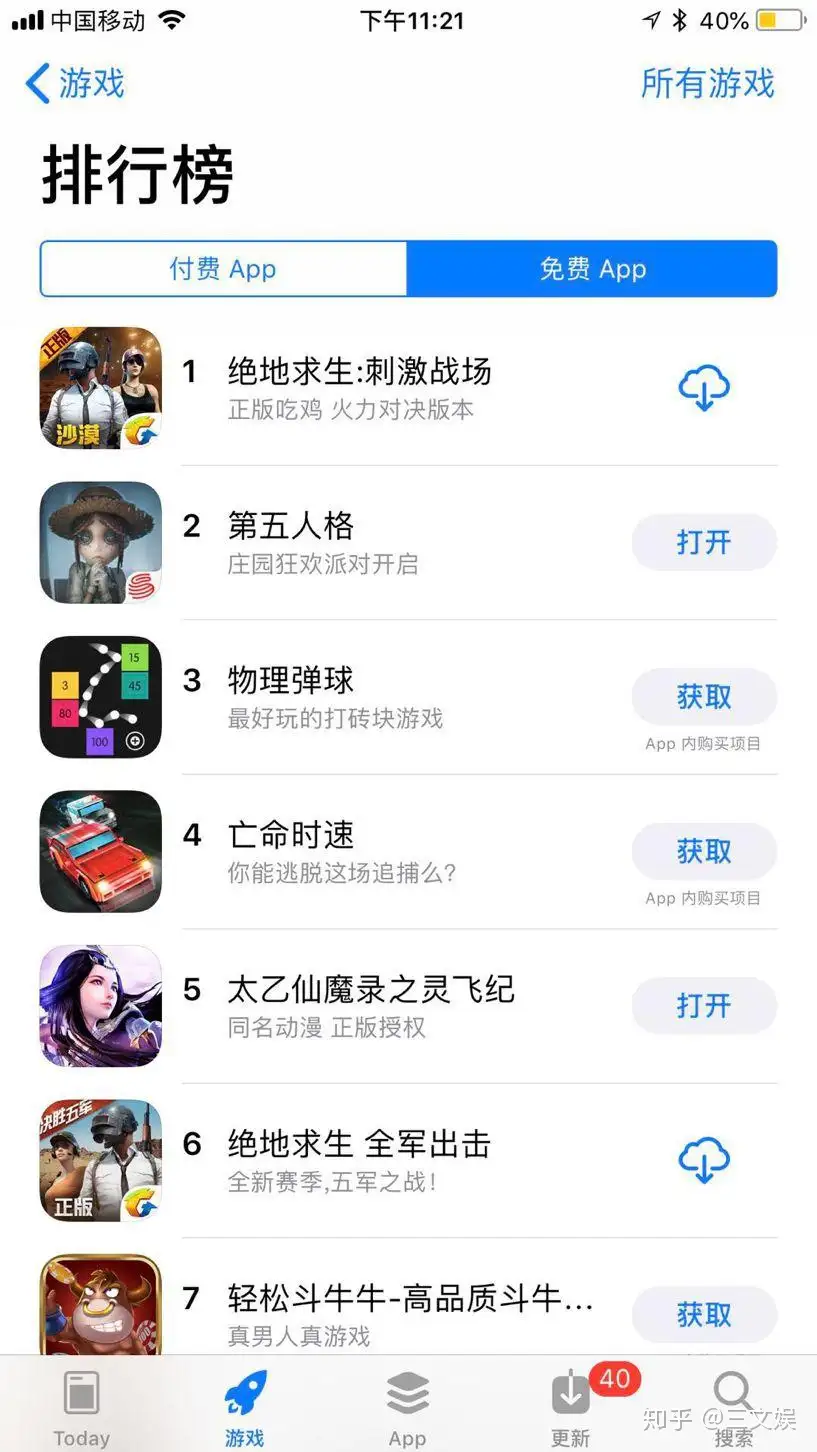Launch 太乙仙魔录之灵飞纪 with 打开
The image size is (817, 1452).
click(704, 1006)
